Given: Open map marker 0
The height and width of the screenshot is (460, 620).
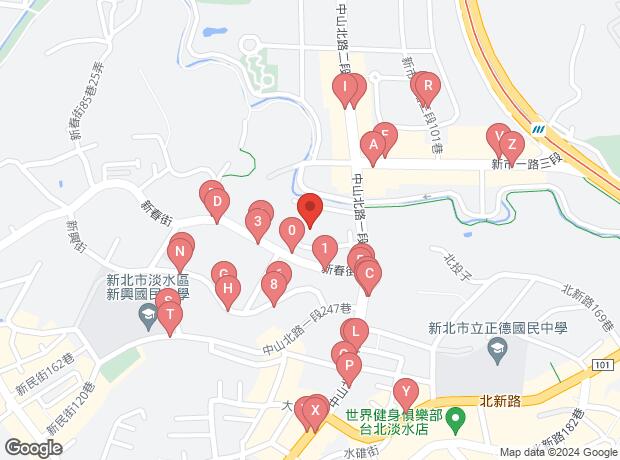Looking at the screenshot, I should coord(291,233).
